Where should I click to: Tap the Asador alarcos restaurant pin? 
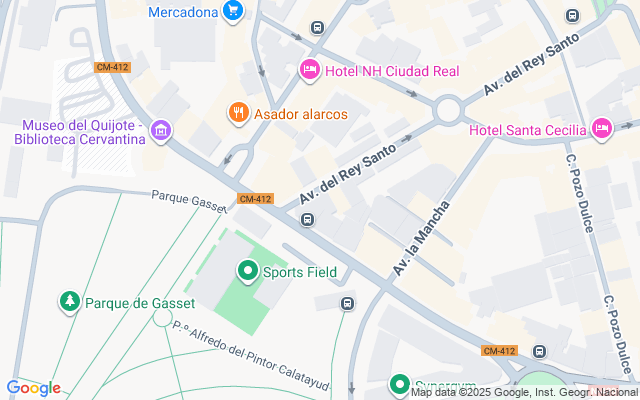tap(239, 113)
